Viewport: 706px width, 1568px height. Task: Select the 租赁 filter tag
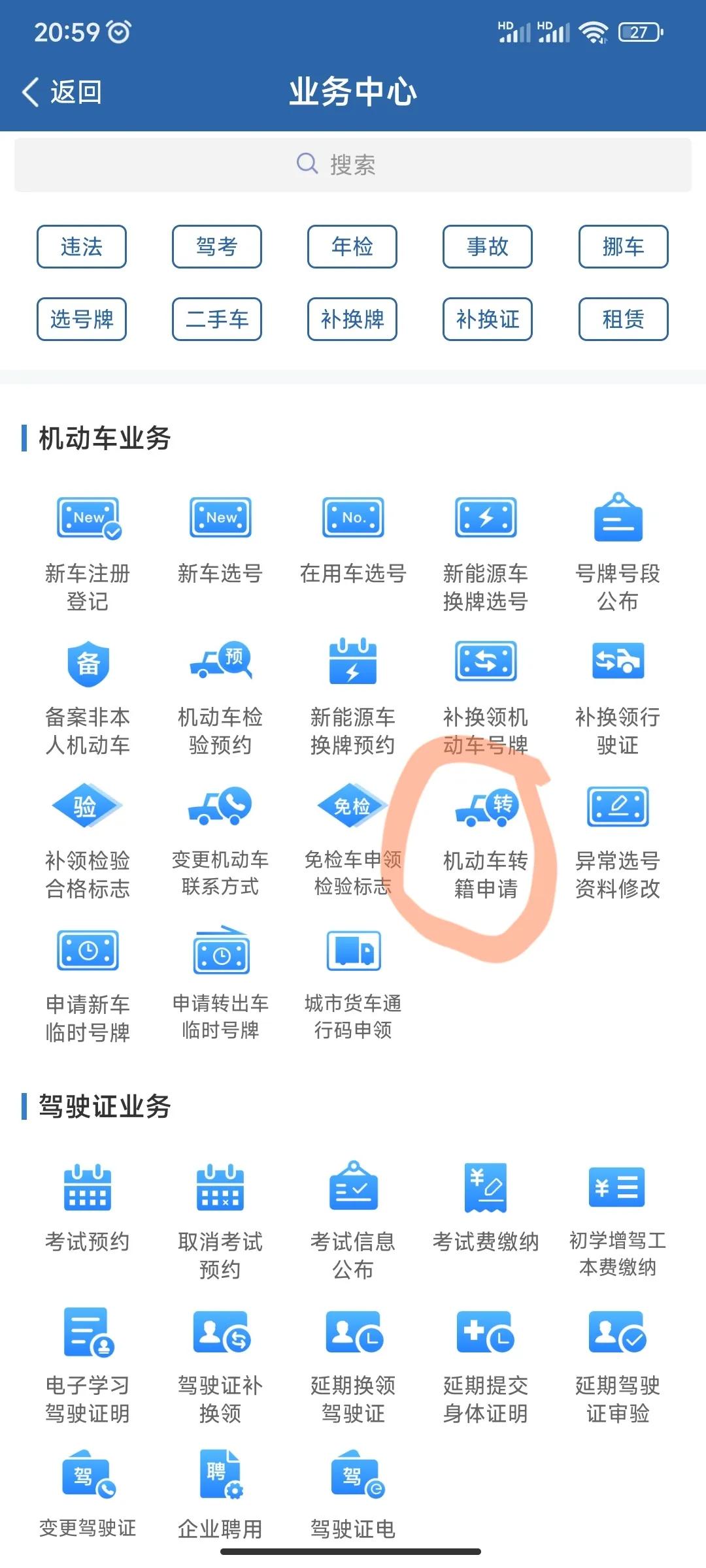tap(622, 319)
